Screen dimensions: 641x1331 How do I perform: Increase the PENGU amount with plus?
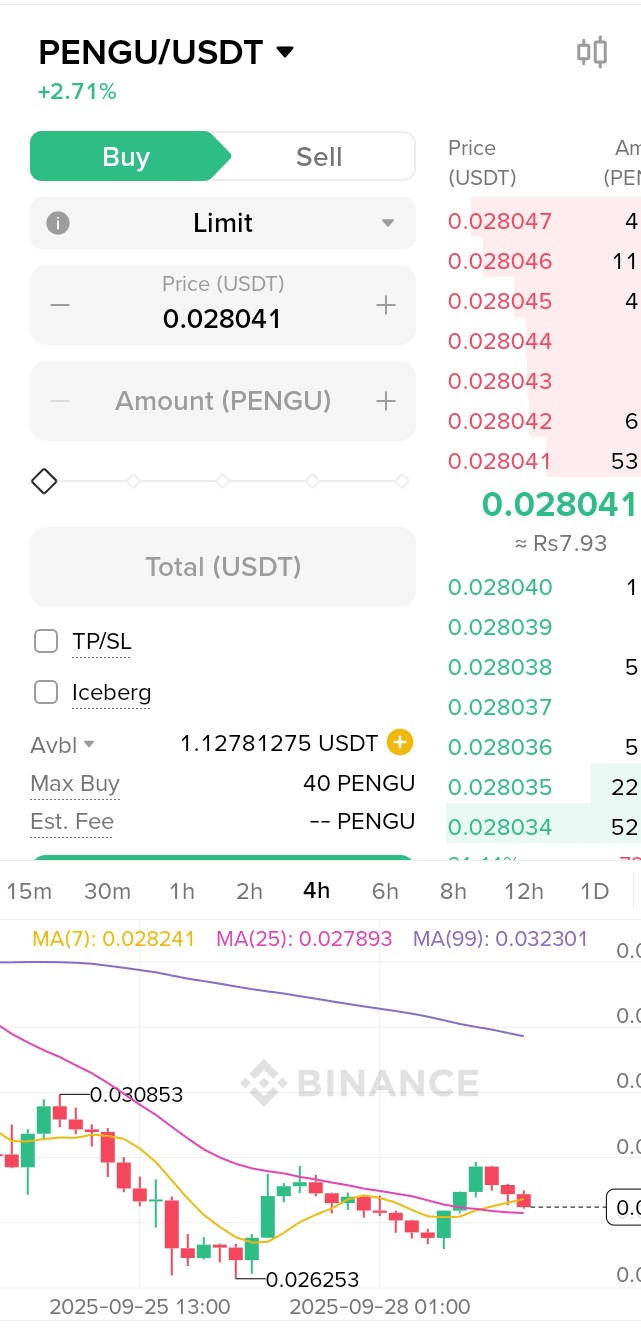(386, 401)
